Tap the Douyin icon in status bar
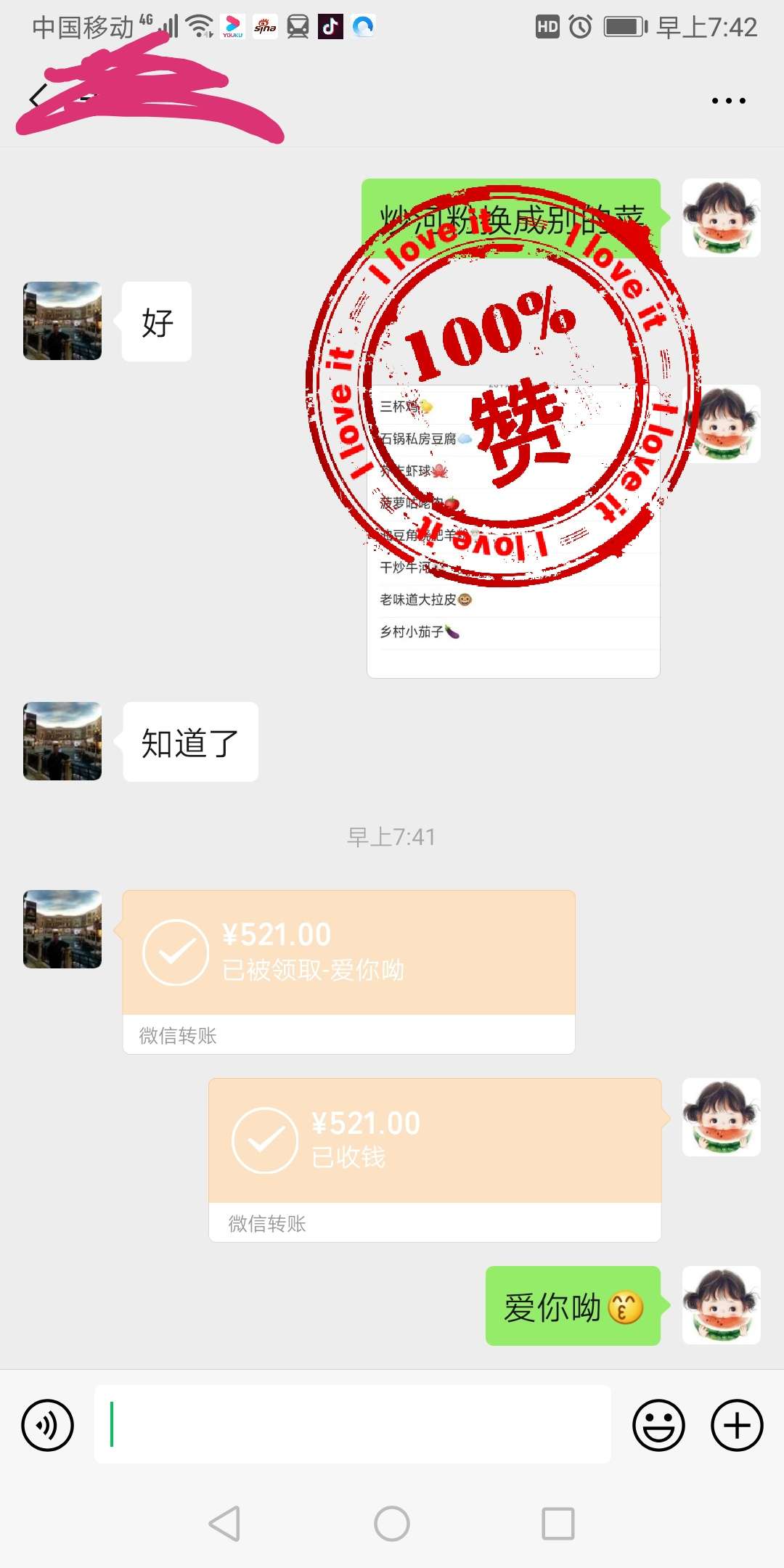This screenshot has height=1568, width=784. [330, 26]
